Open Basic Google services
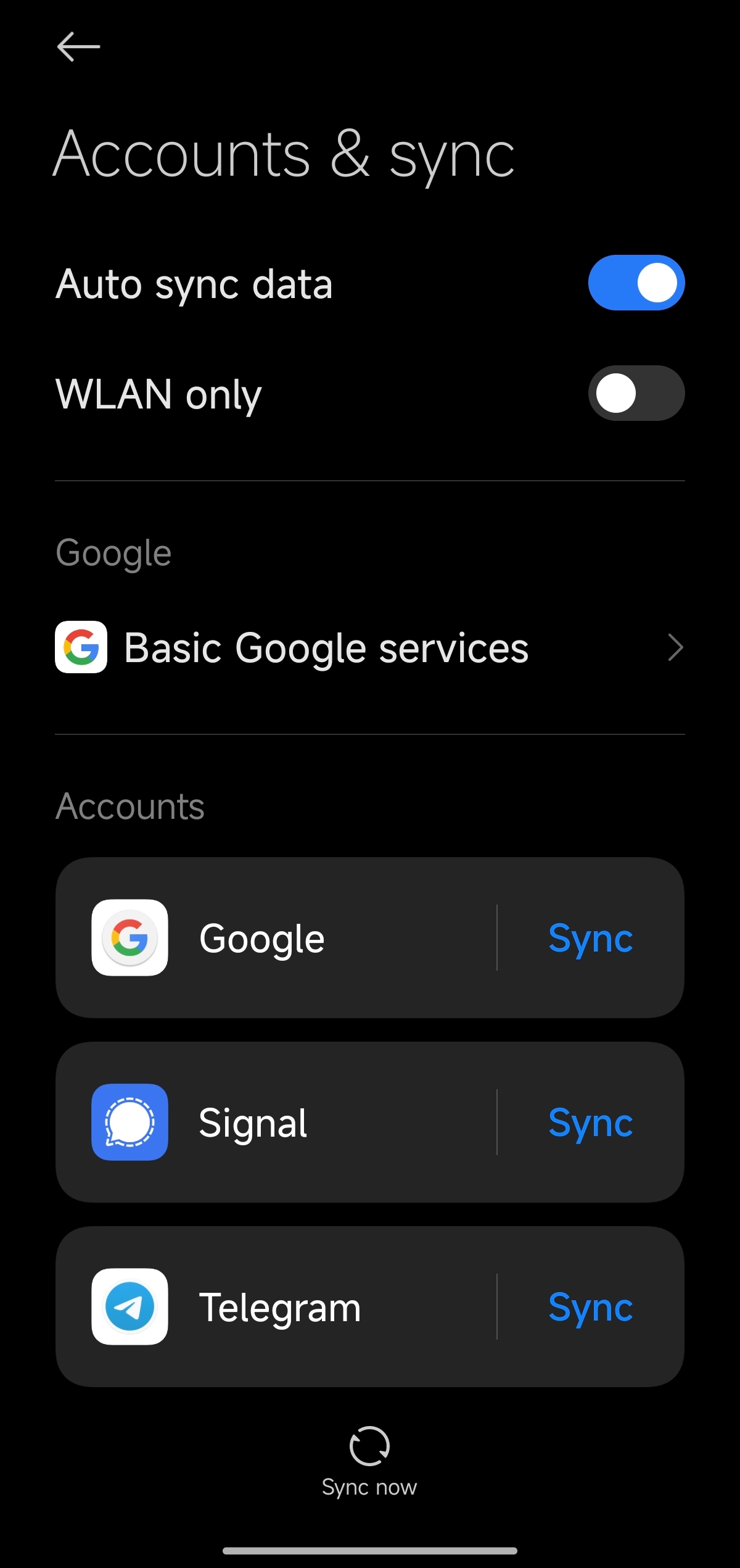 [370, 647]
